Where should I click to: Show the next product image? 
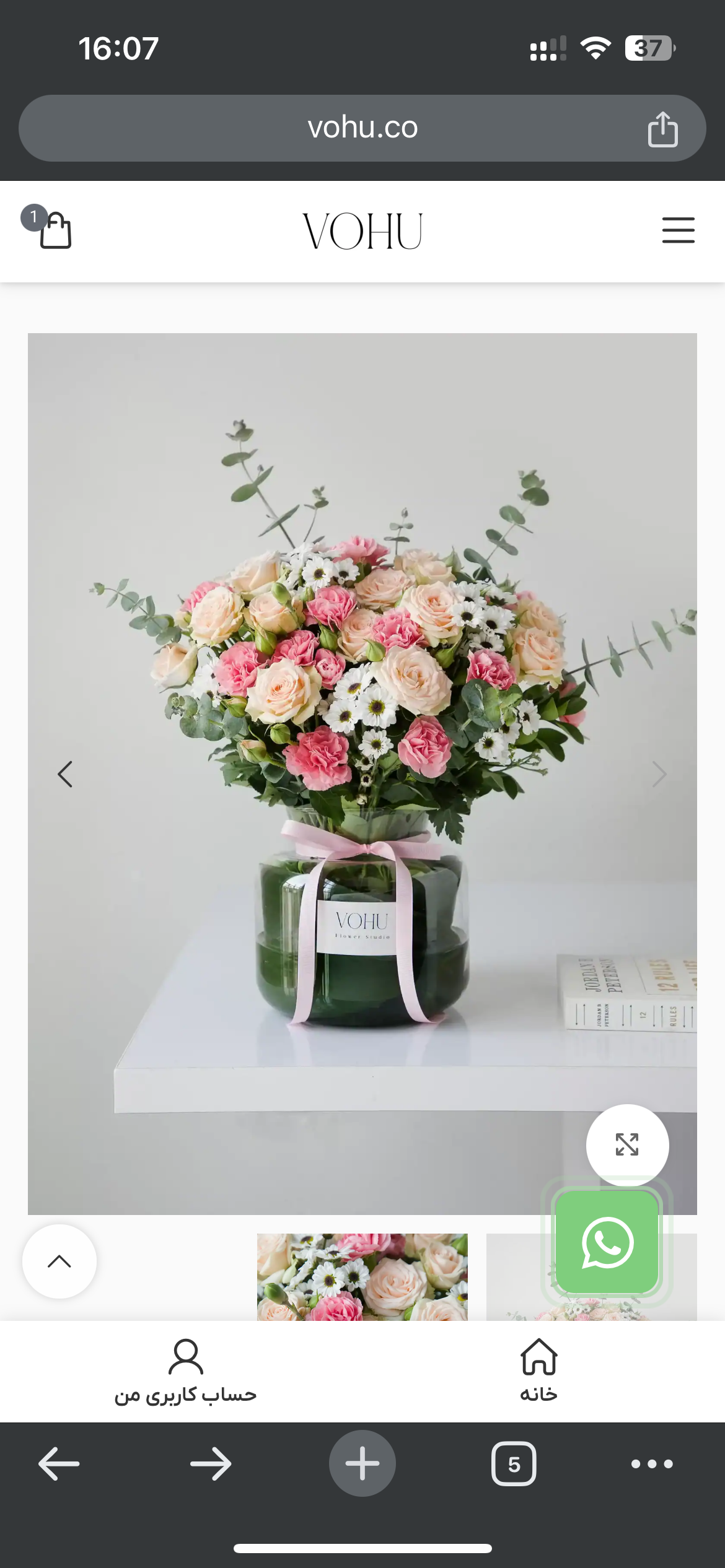click(659, 774)
